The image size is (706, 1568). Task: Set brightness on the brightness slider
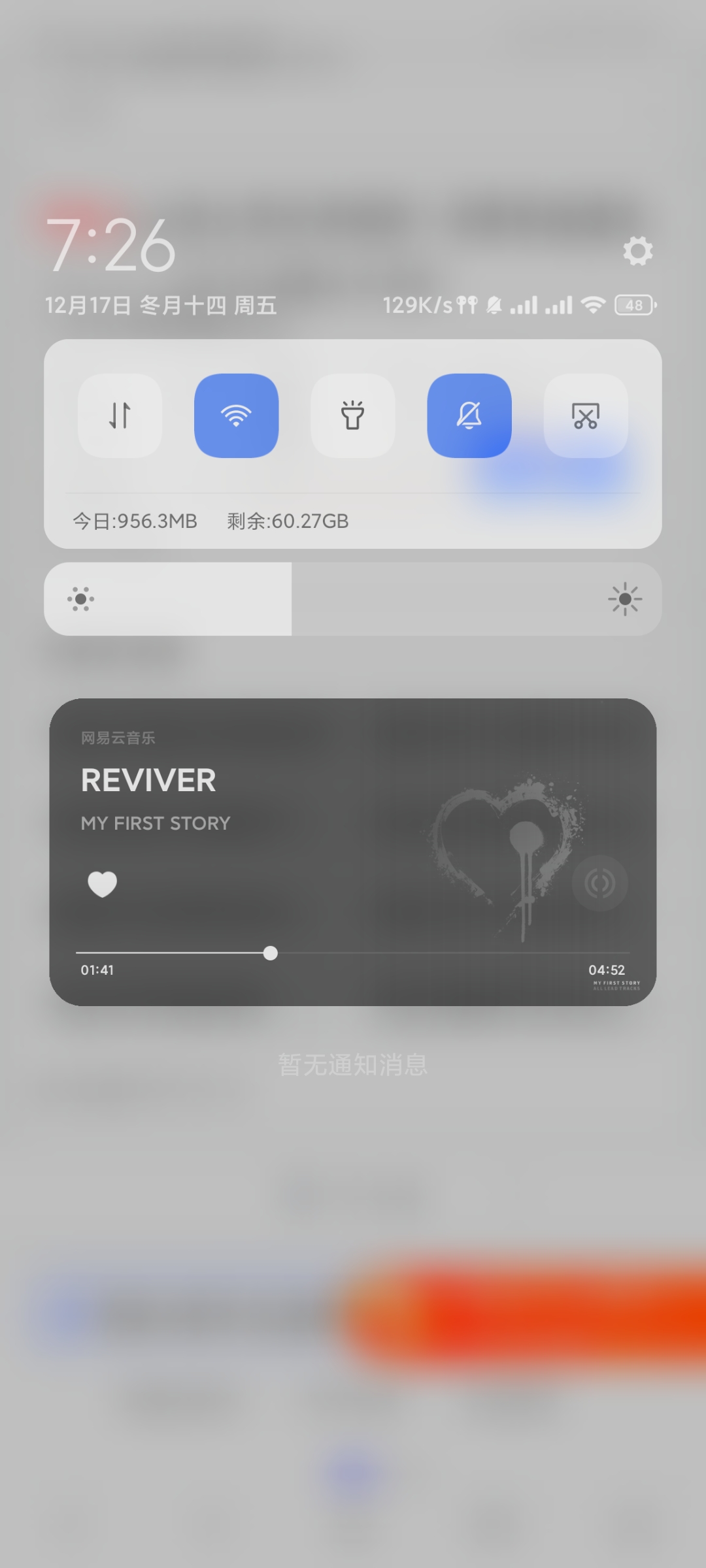(353, 599)
